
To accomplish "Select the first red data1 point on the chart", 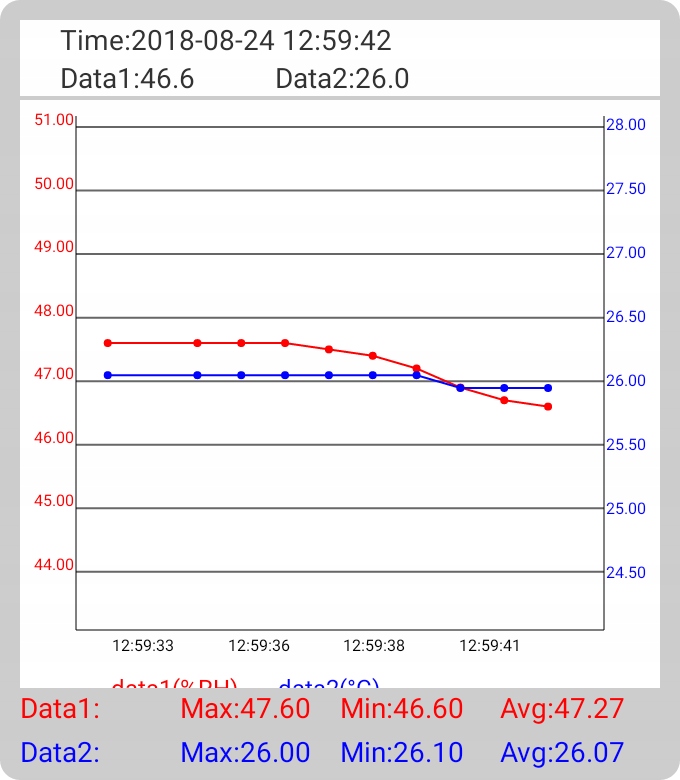I will (108, 343).
